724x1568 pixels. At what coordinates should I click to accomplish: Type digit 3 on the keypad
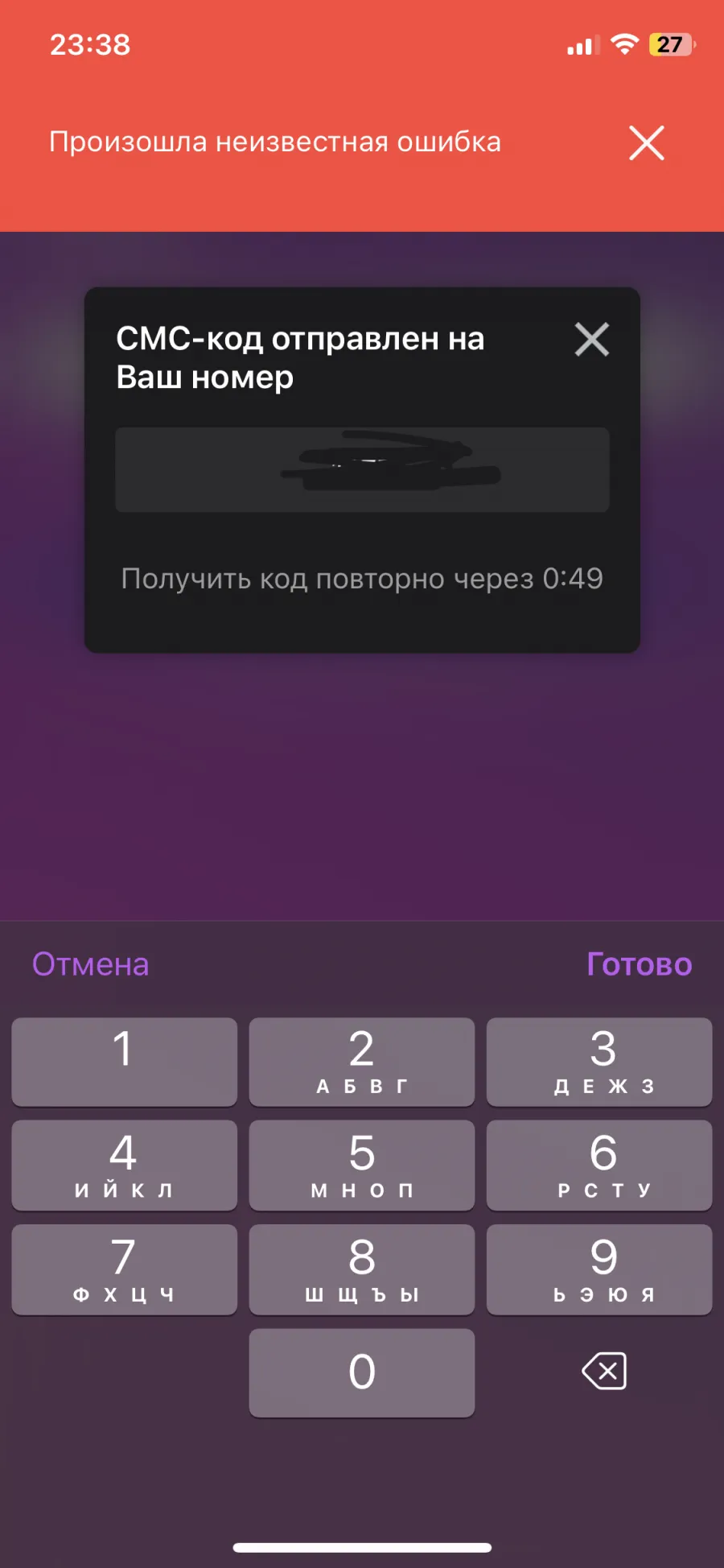[x=599, y=1062]
